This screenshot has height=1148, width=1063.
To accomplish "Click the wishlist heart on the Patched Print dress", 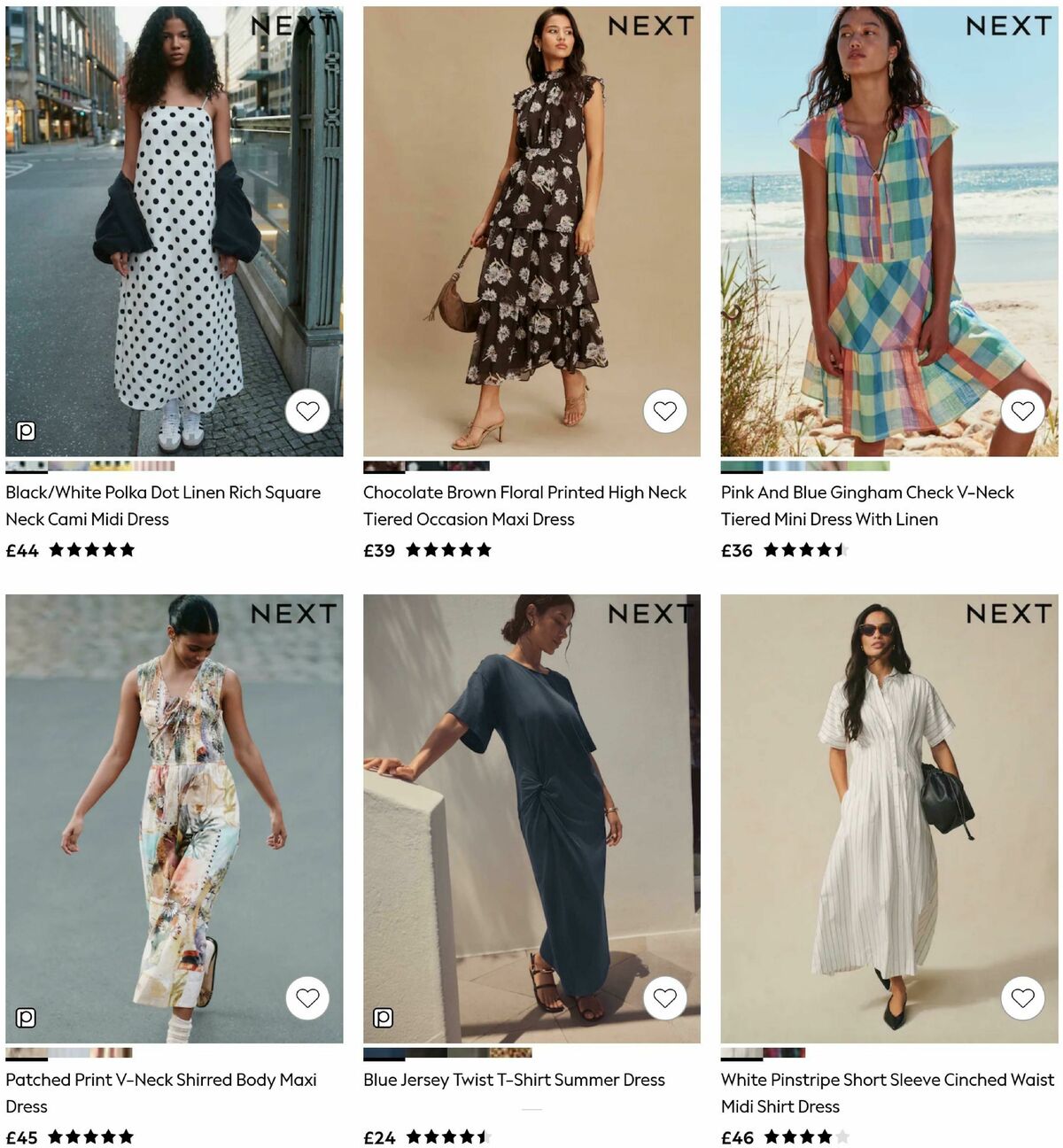I will click(x=306, y=997).
